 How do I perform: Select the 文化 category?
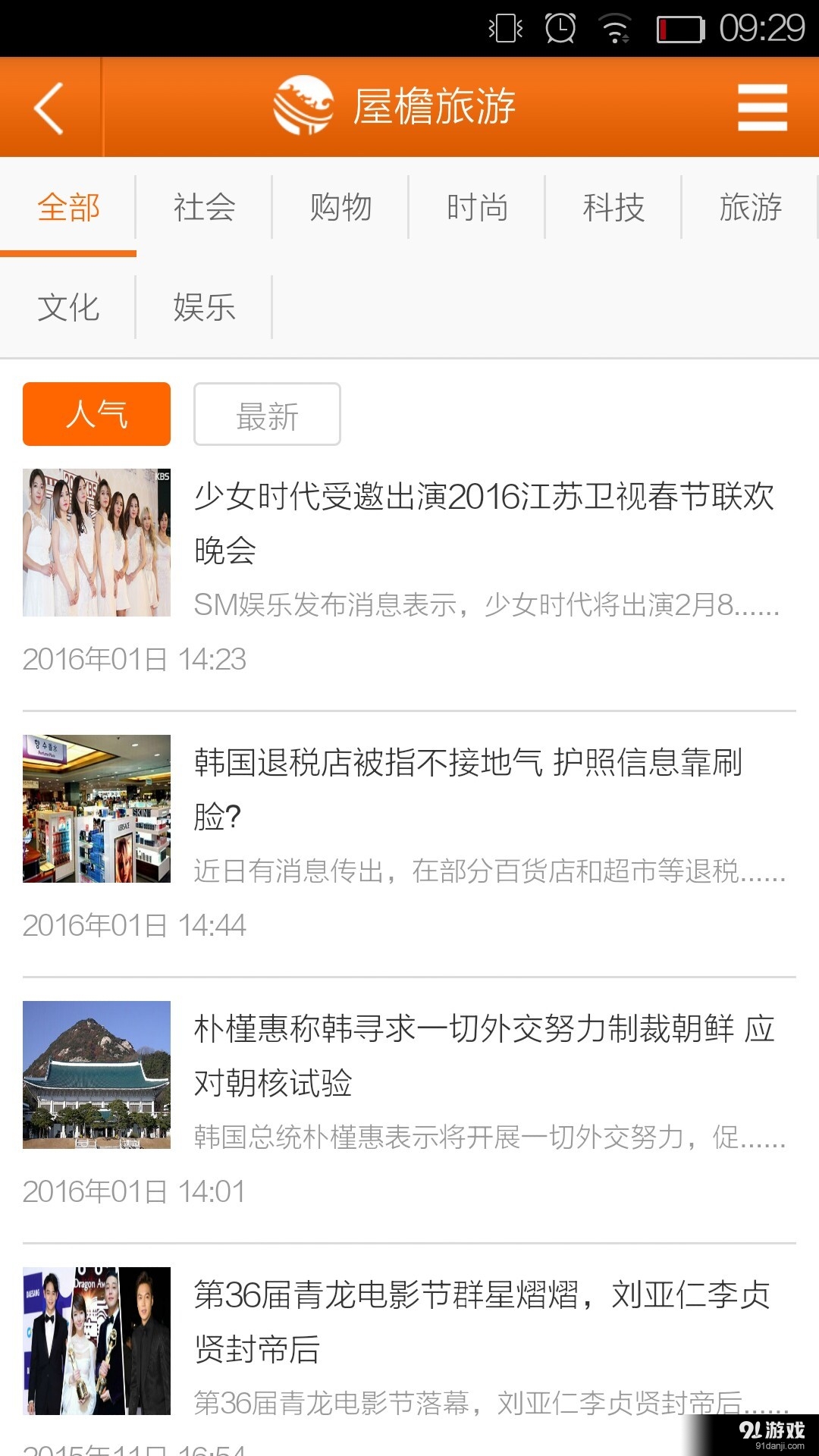(x=68, y=306)
